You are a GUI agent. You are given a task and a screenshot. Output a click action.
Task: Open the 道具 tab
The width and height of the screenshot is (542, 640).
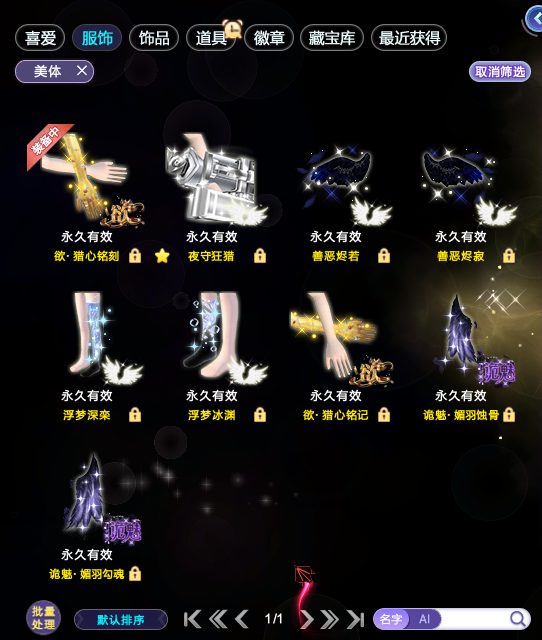(211, 38)
